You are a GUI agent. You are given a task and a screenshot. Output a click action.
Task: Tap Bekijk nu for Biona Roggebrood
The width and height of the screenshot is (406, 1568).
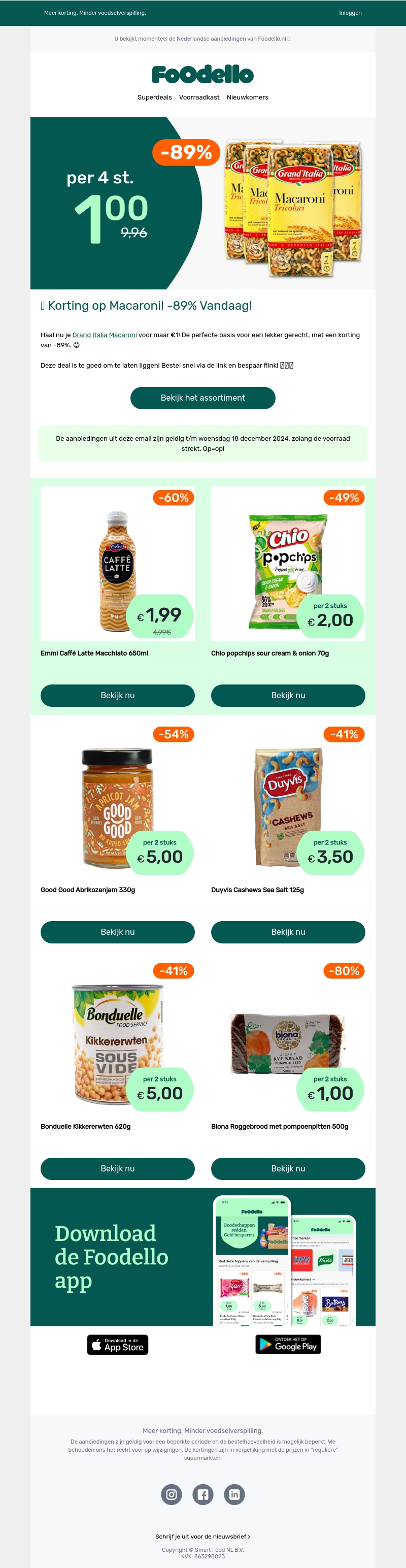tap(288, 1168)
